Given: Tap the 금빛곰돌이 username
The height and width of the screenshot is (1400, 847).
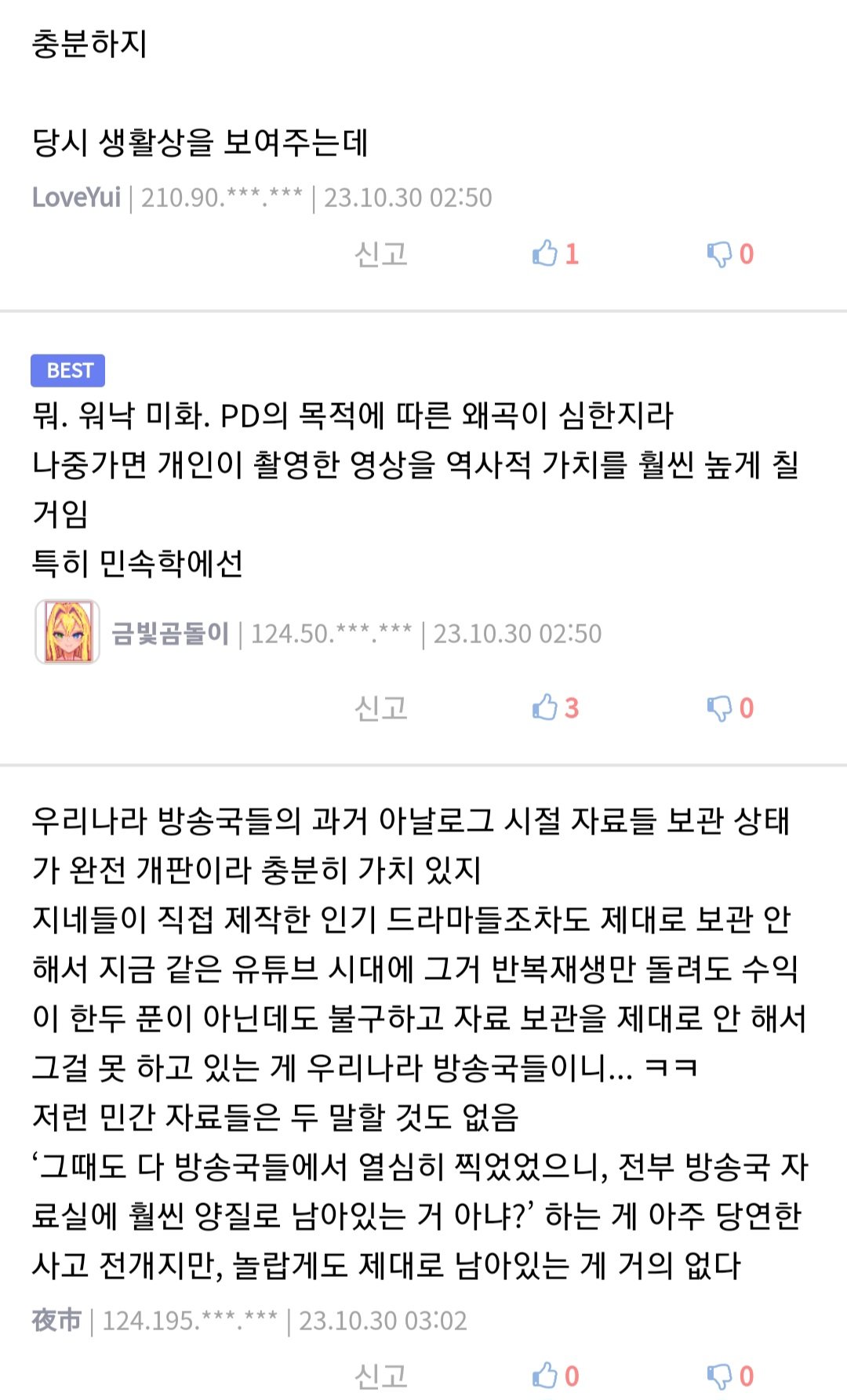Looking at the screenshot, I should [170, 634].
